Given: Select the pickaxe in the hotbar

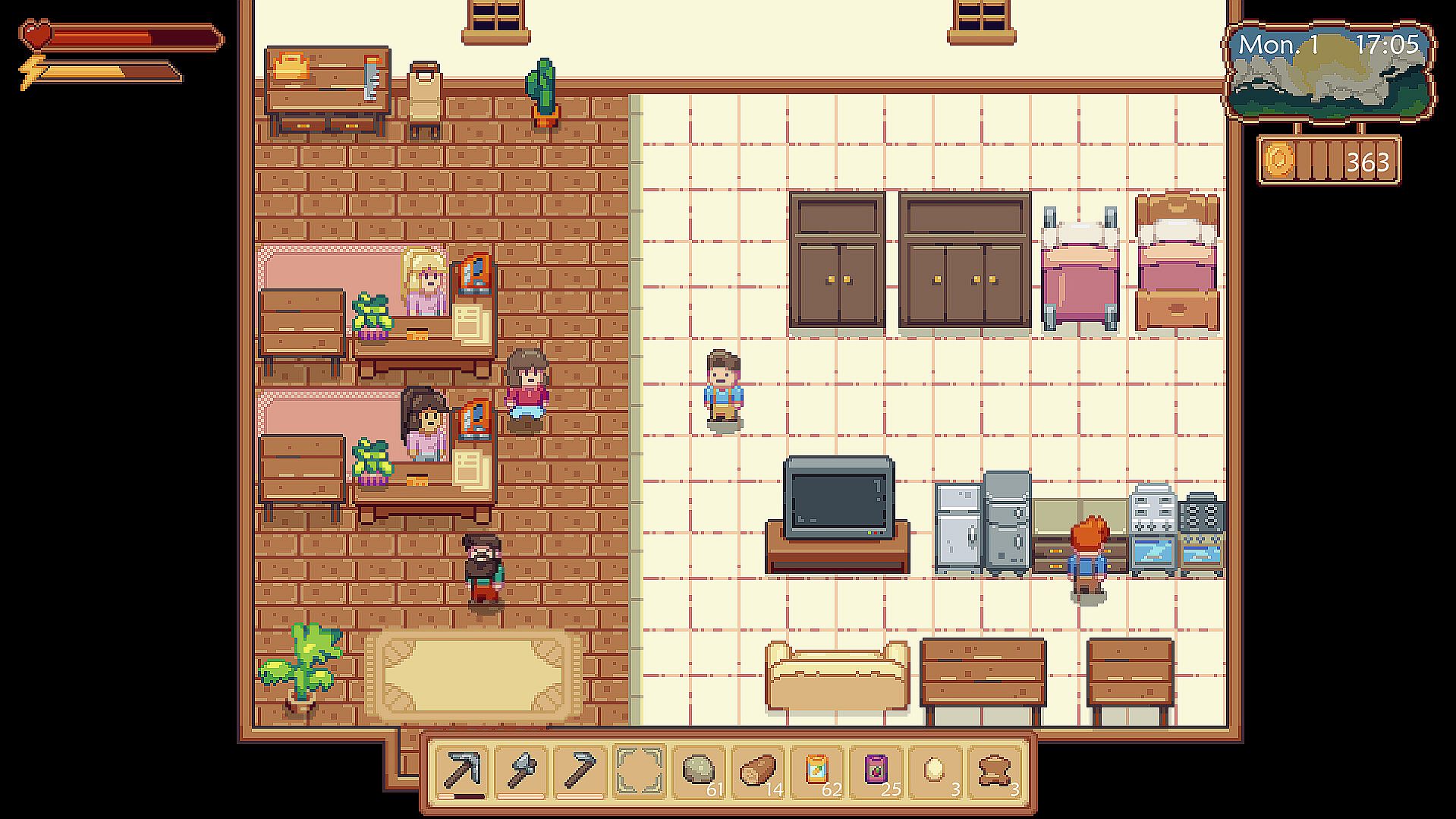Looking at the screenshot, I should coord(462,771).
